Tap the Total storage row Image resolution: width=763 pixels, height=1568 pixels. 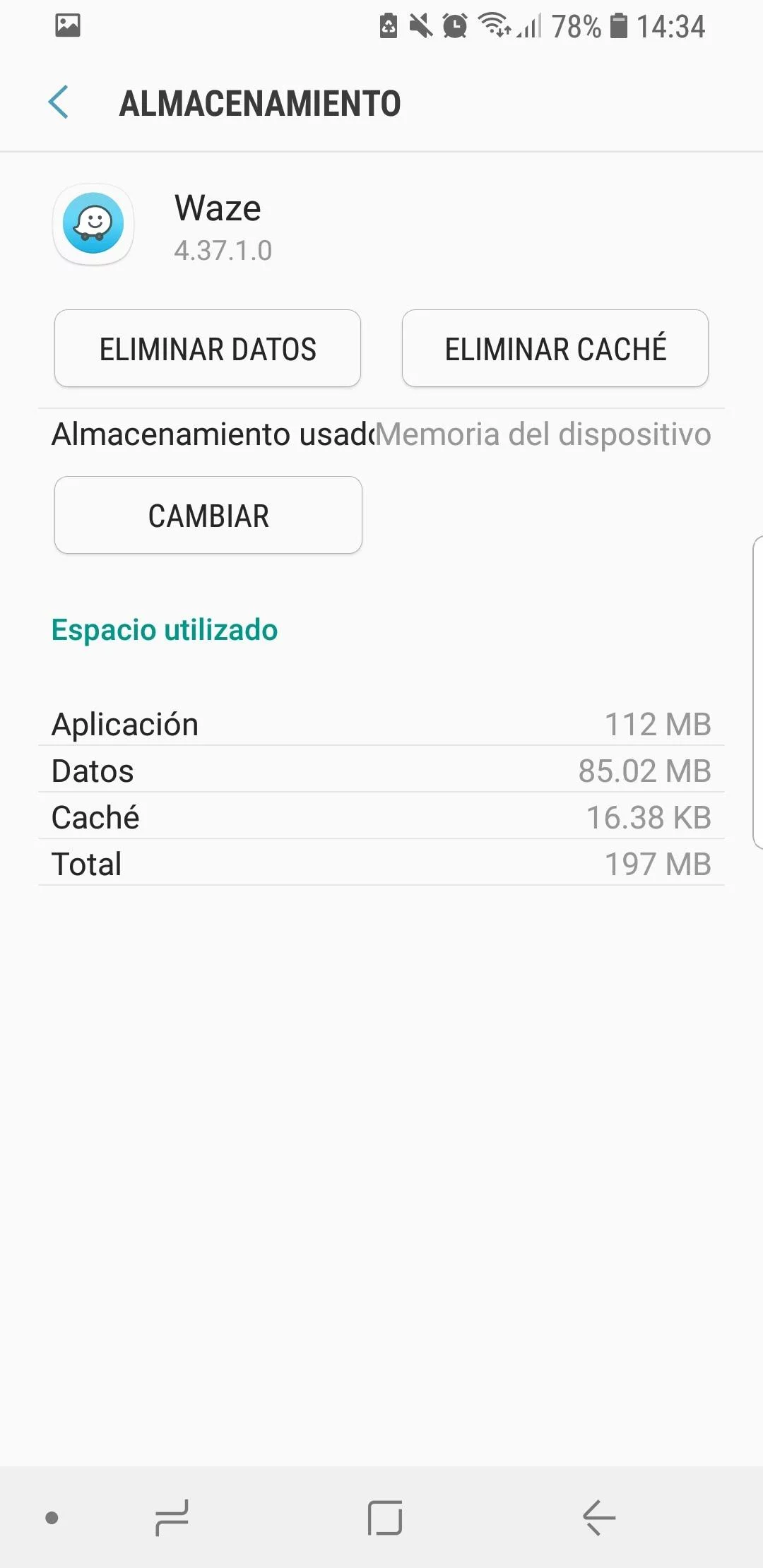[x=381, y=863]
